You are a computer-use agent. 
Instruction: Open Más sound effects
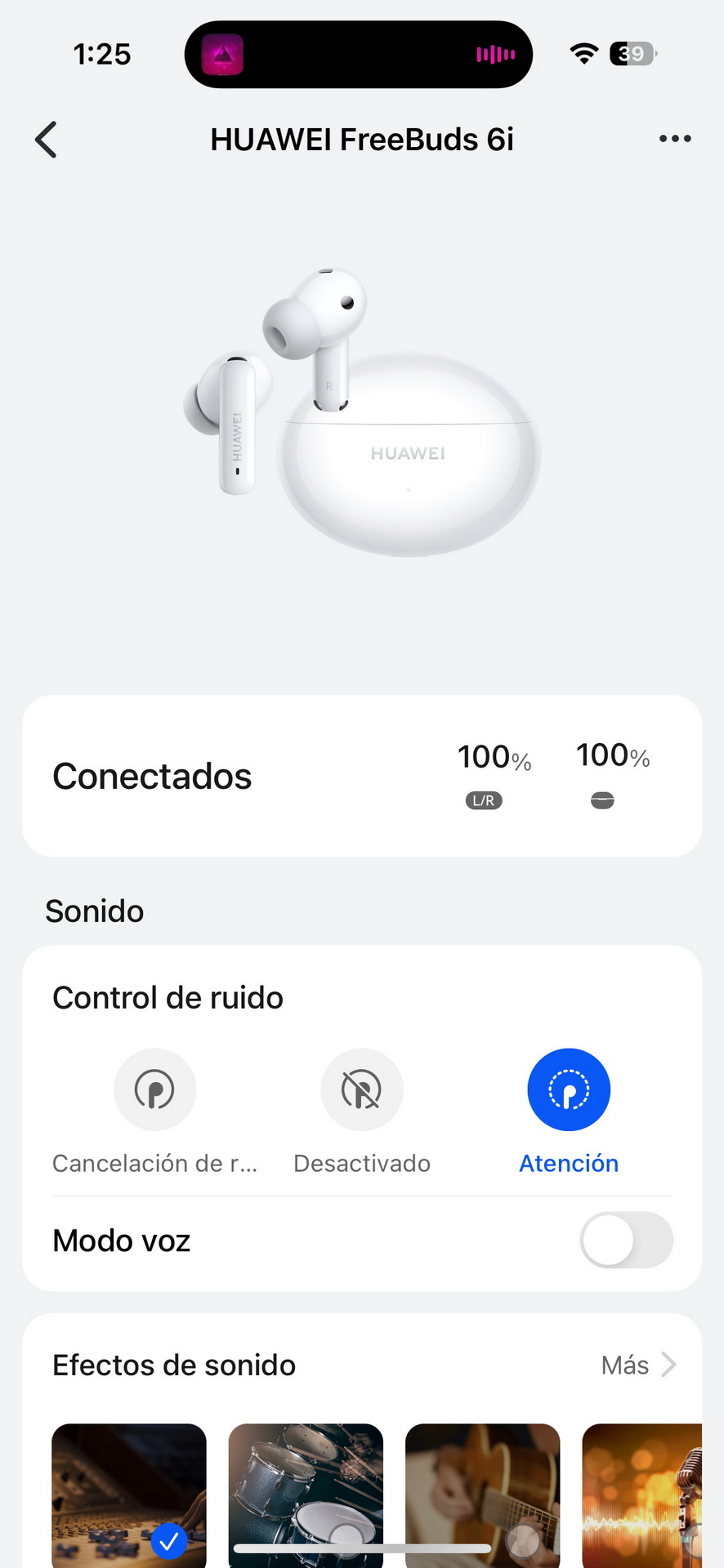click(638, 1365)
